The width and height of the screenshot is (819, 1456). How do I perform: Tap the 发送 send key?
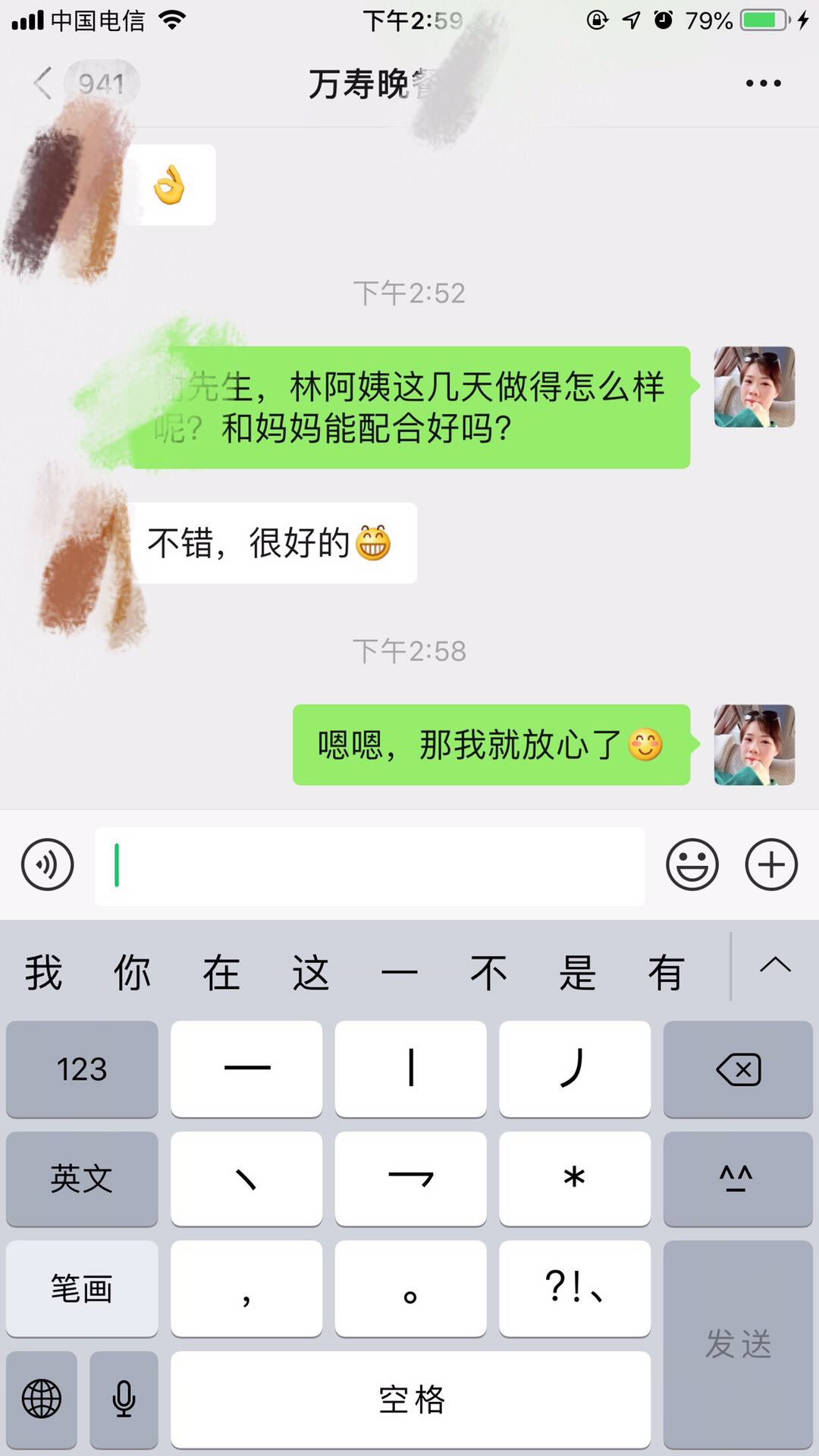click(738, 1345)
